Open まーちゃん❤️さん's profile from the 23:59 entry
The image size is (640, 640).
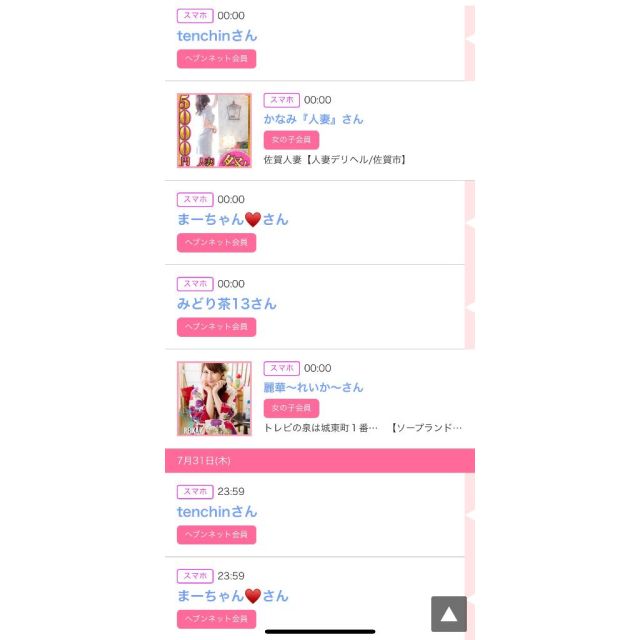pos(232,596)
